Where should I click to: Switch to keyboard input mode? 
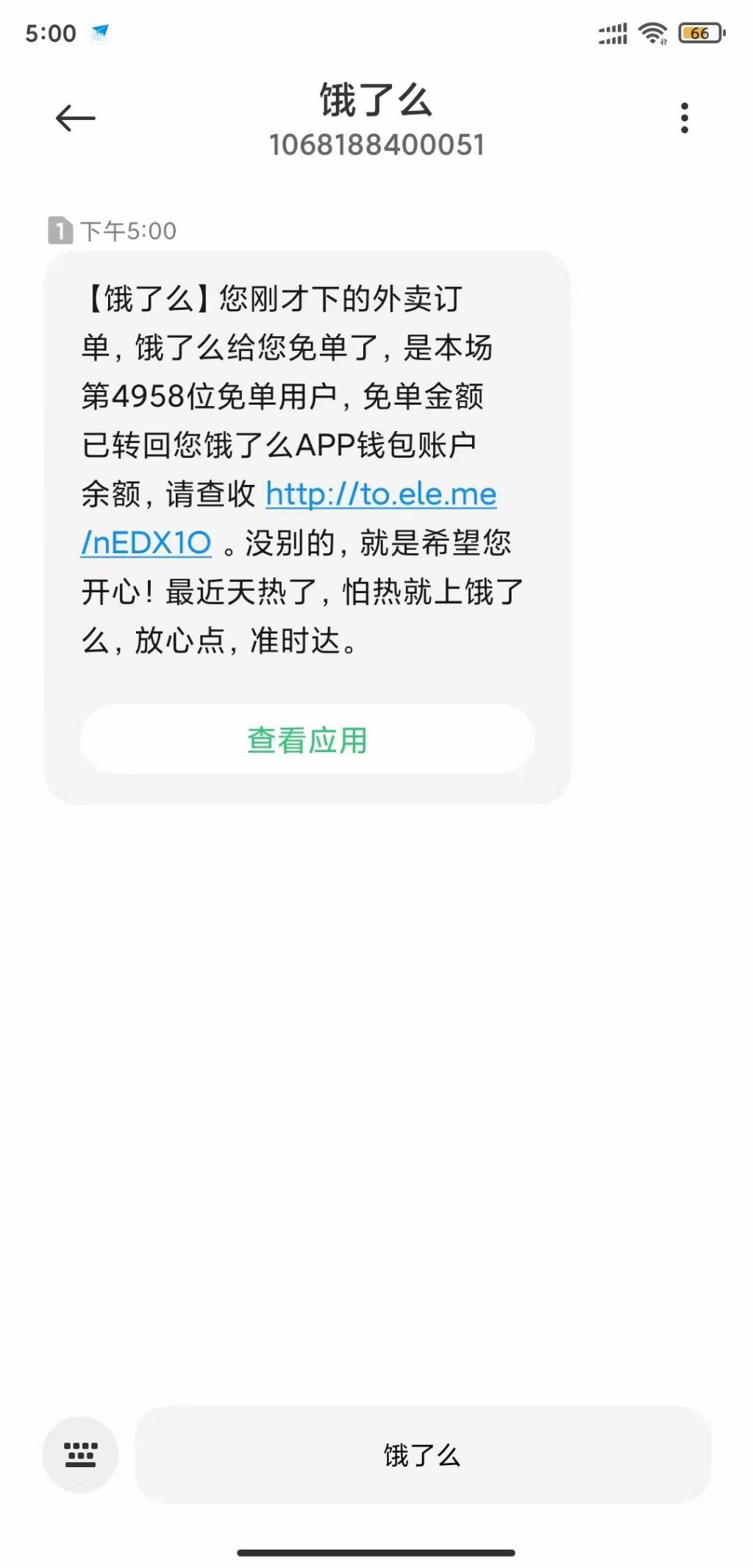[x=80, y=1454]
